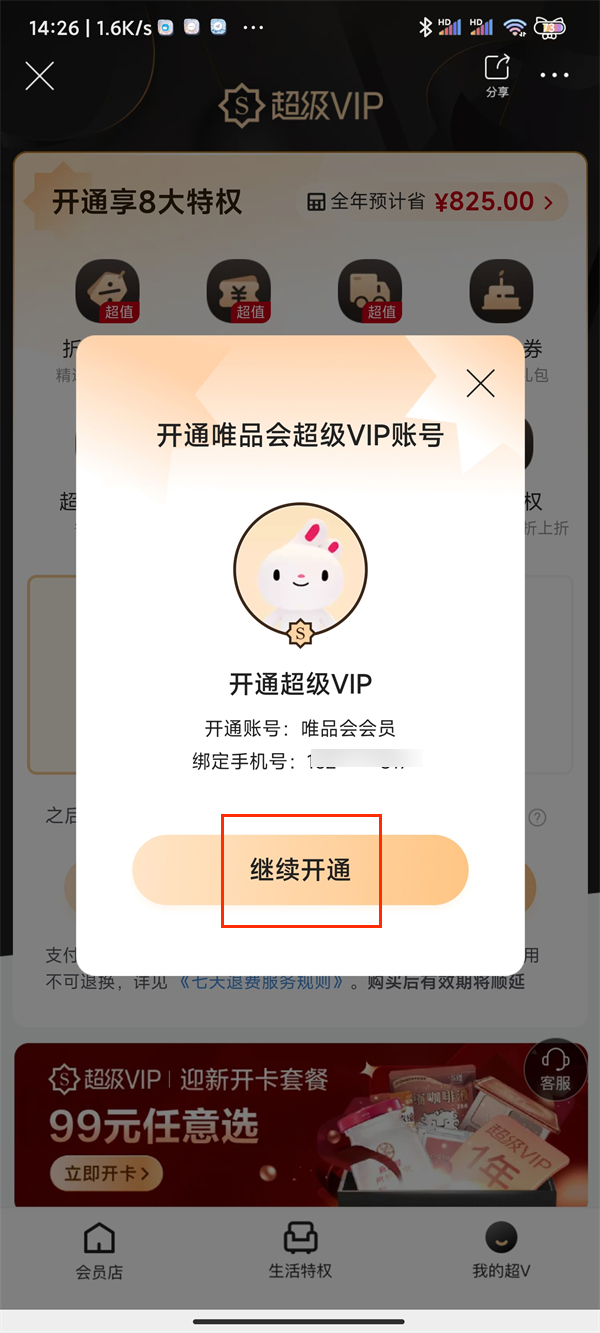The image size is (600, 1333).
Task: View 全年预计省 ¥825.00 savings details
Action: coord(435,202)
